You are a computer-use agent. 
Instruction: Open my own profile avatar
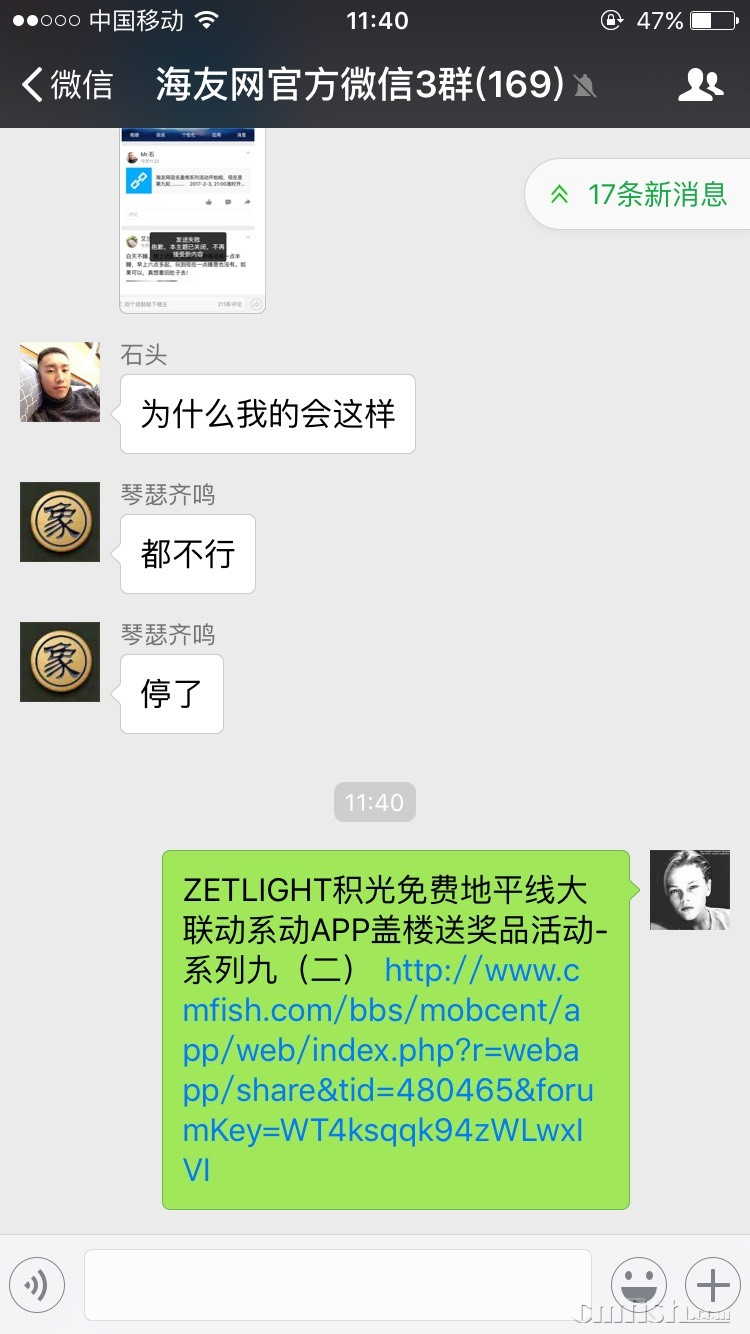(690, 890)
